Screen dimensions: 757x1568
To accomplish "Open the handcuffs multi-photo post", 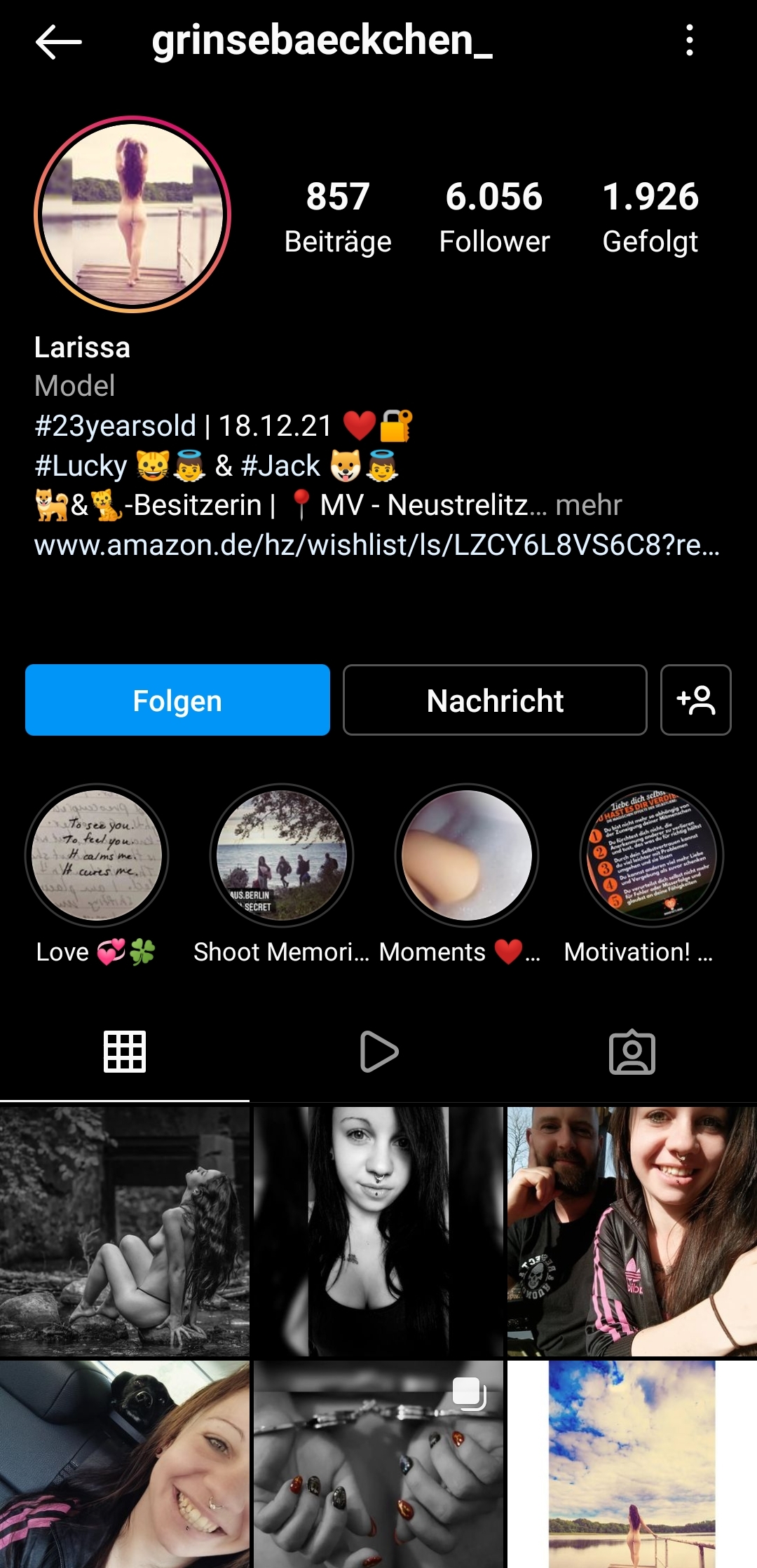I will click(378, 1464).
